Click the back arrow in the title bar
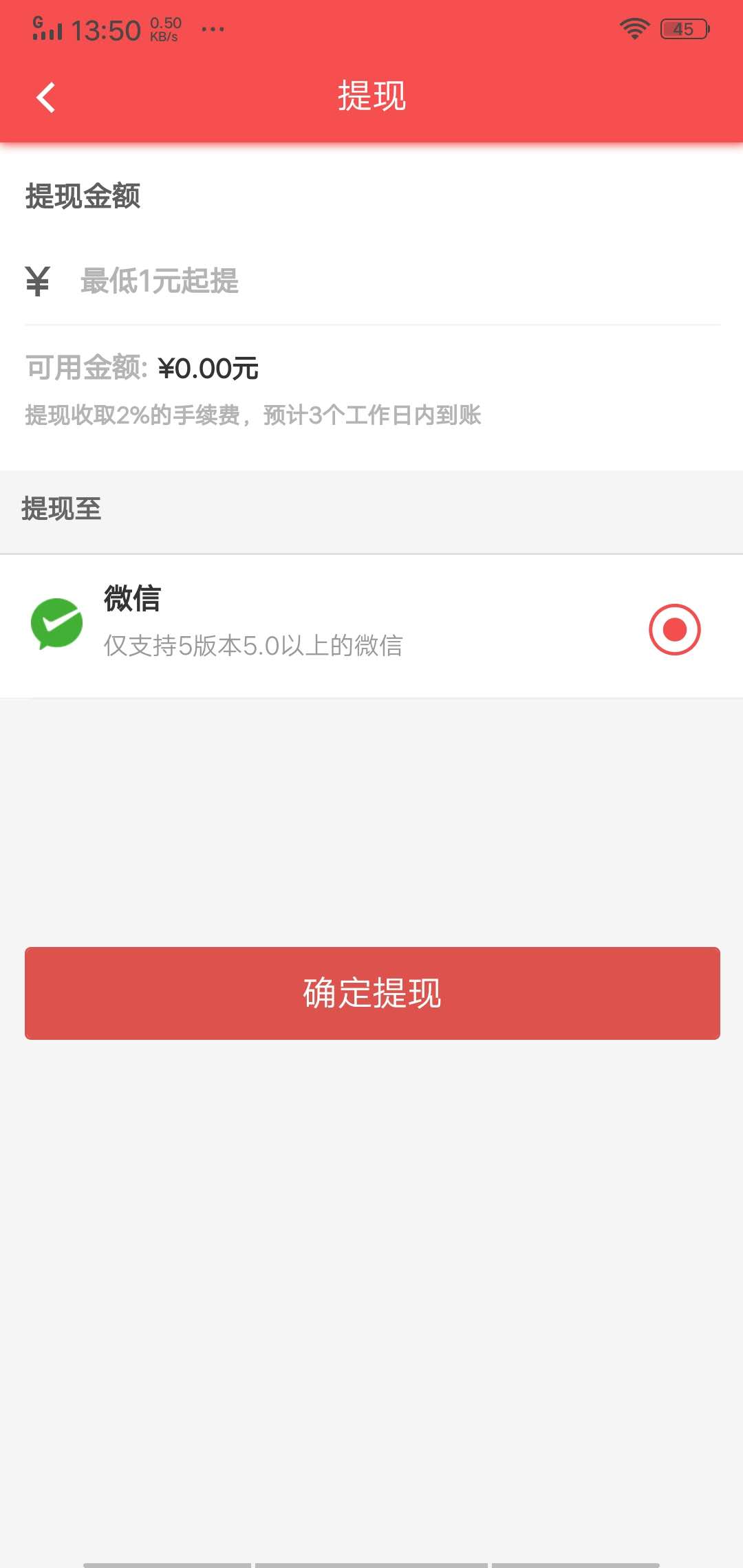Screen dimensions: 743x1568 46,97
